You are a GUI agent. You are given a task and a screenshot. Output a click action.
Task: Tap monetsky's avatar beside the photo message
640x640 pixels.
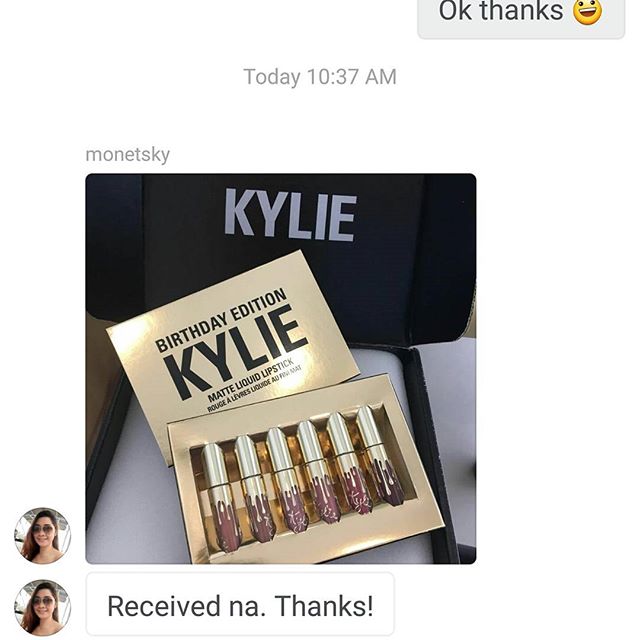(42, 536)
